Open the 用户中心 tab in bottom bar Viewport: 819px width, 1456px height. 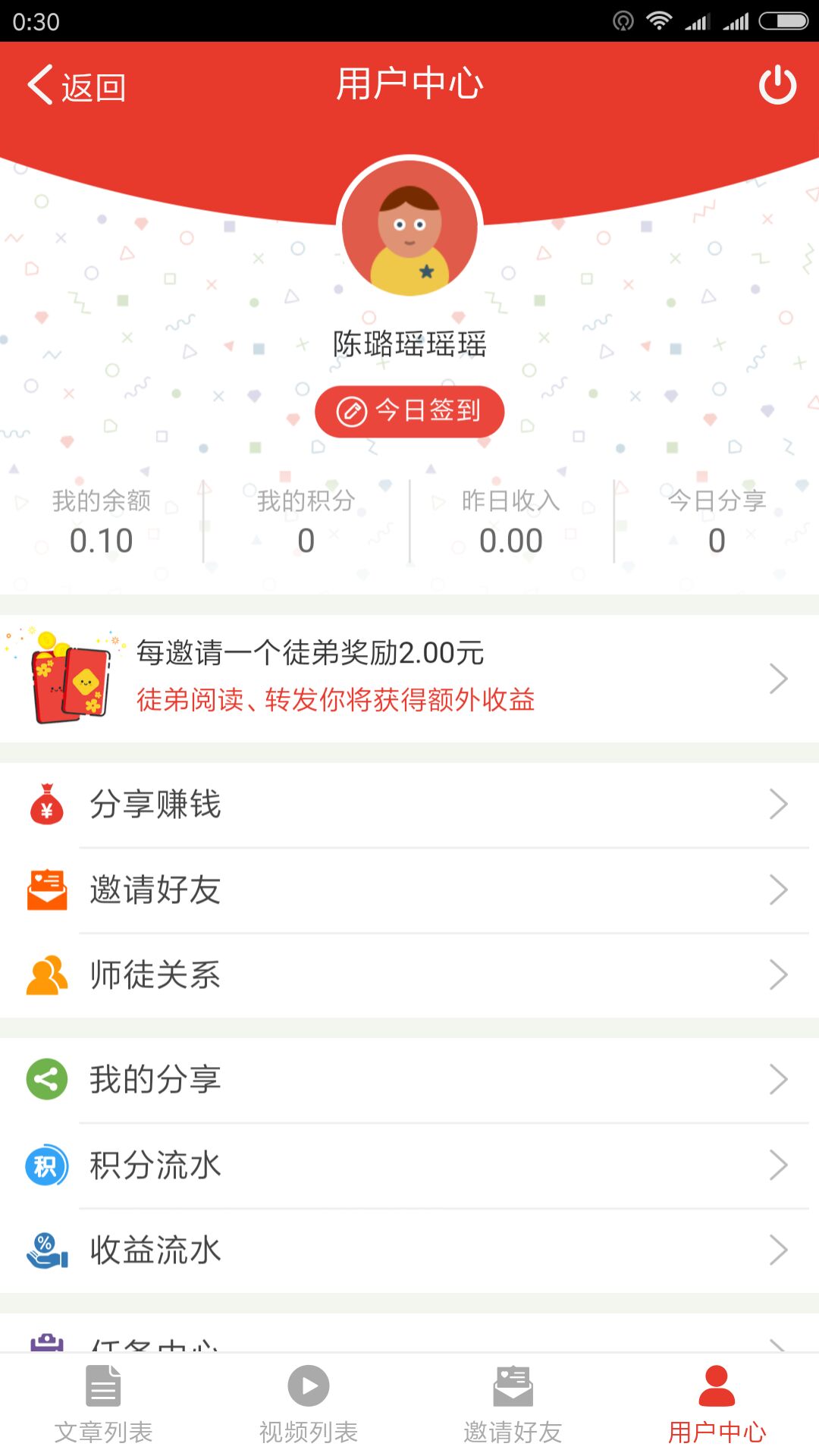[x=717, y=1407]
